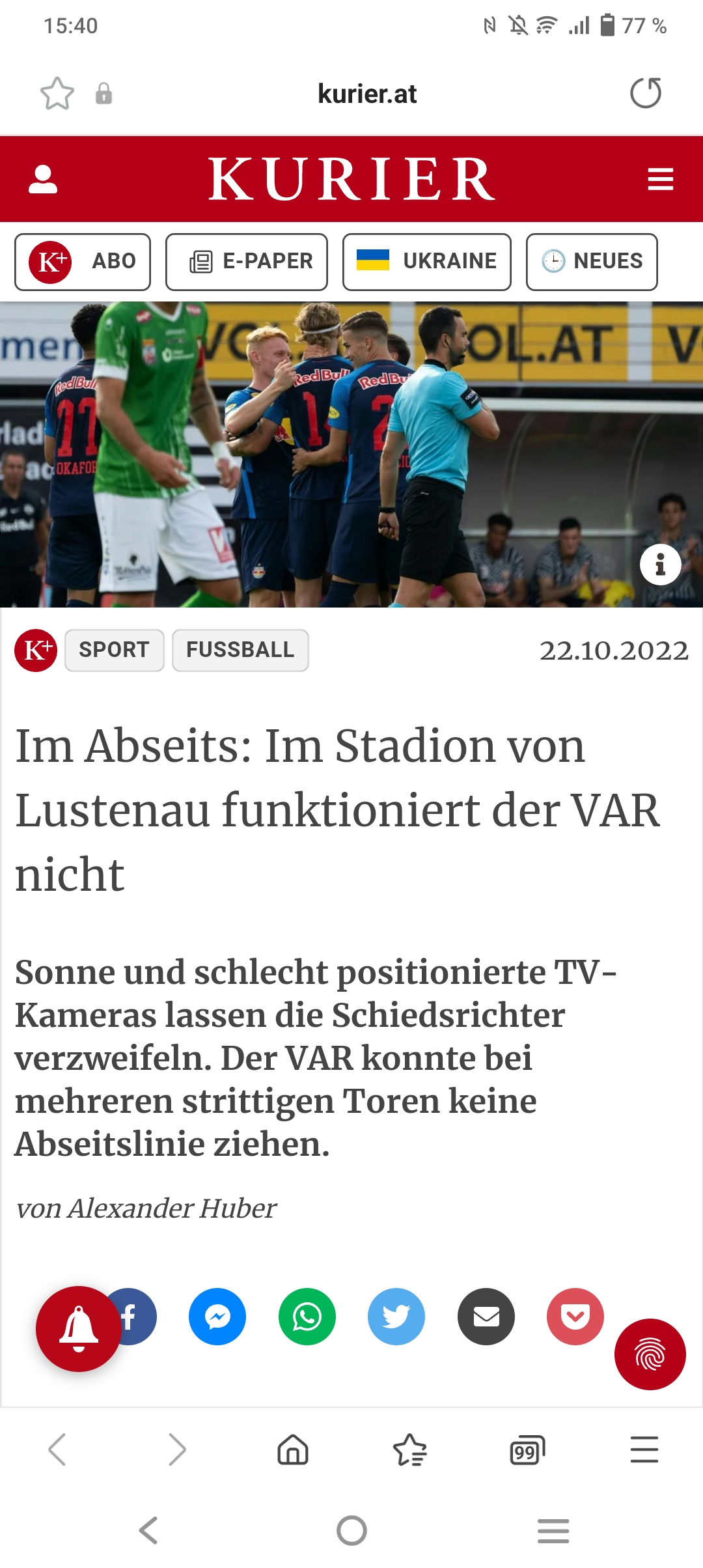The width and height of the screenshot is (703, 1568).
Task: Open the E-PAPER section
Action: (247, 262)
